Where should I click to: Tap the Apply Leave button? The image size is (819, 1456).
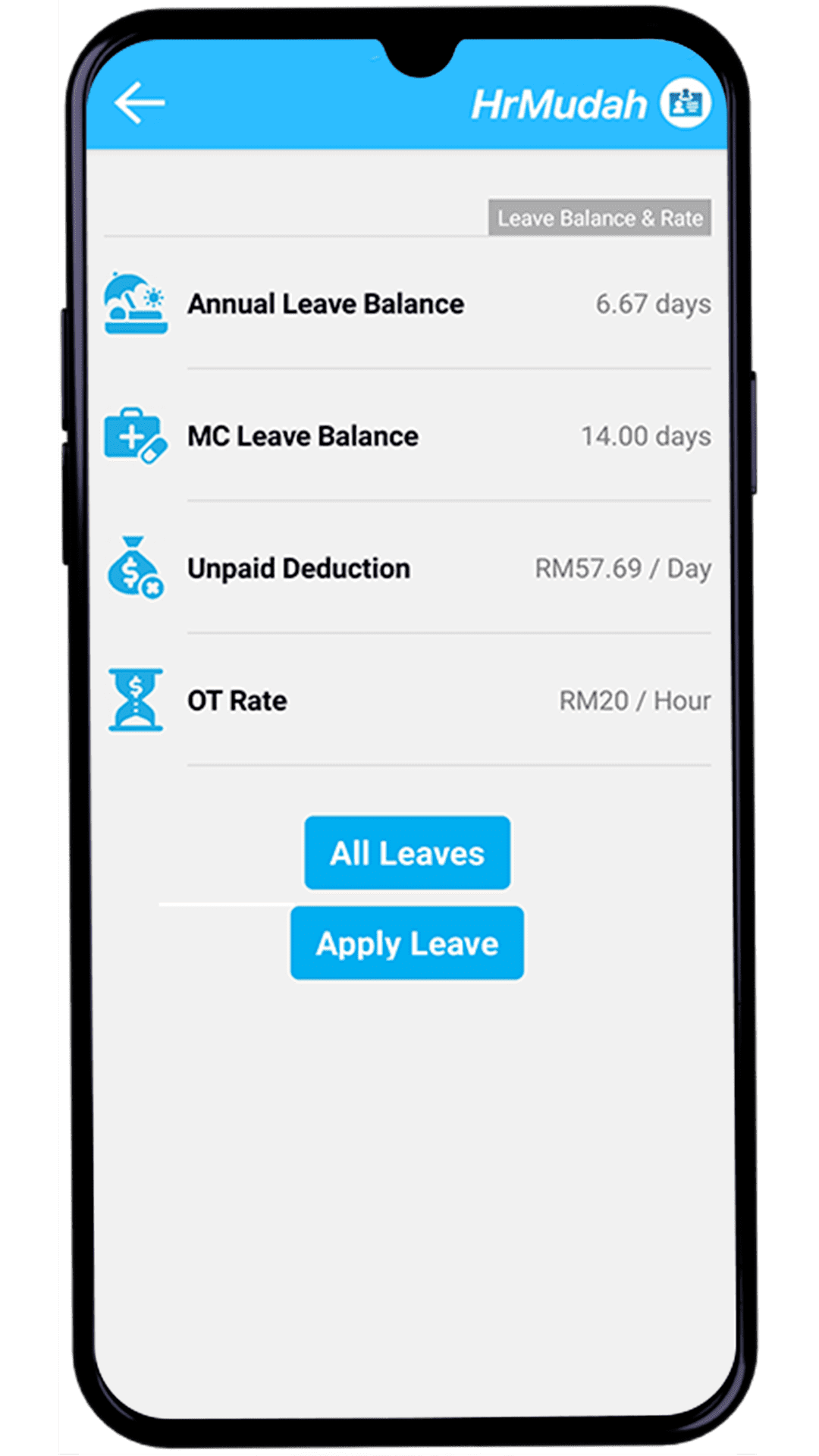coord(407,943)
